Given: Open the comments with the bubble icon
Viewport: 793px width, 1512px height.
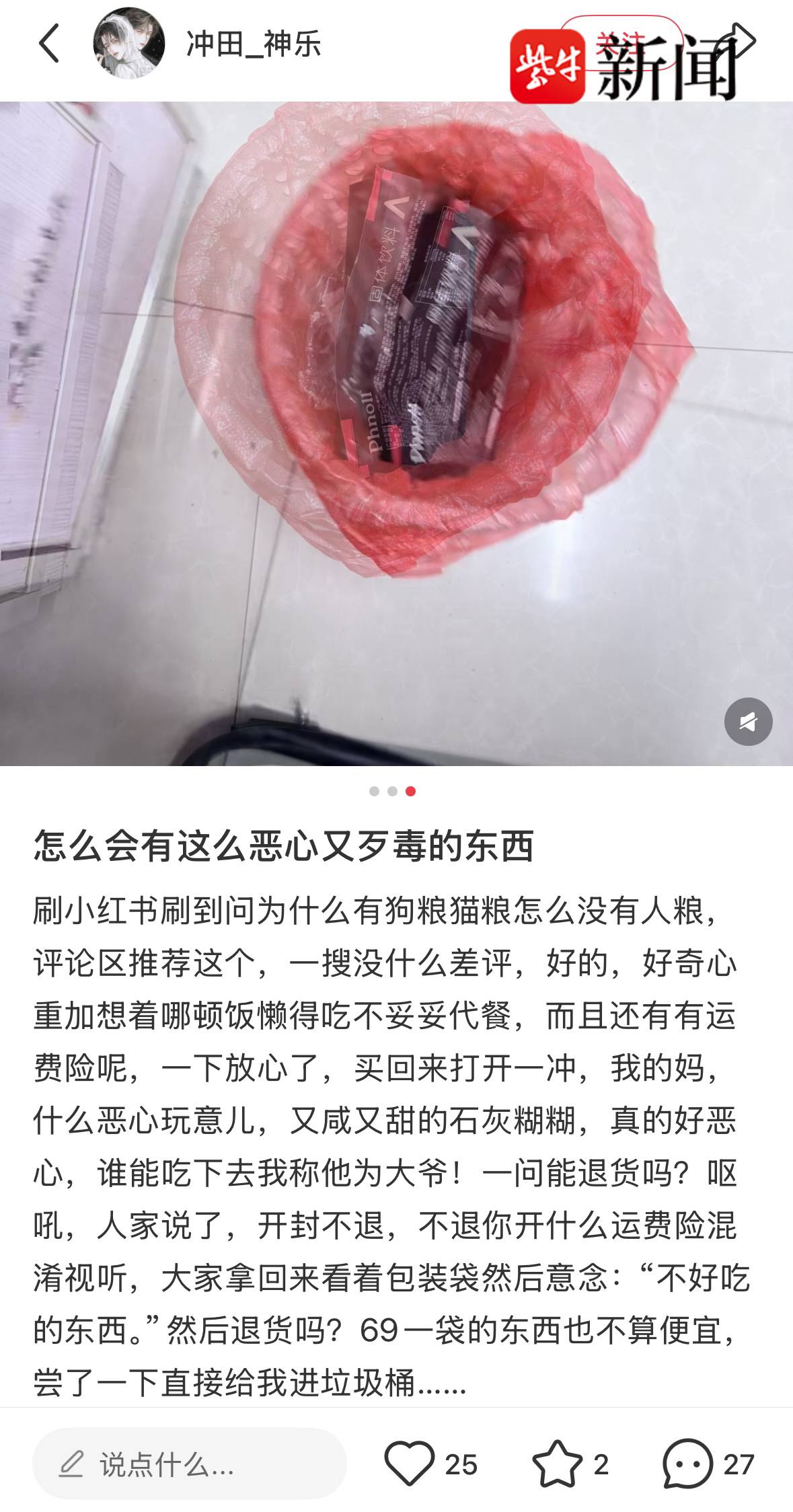Looking at the screenshot, I should (x=687, y=1464).
